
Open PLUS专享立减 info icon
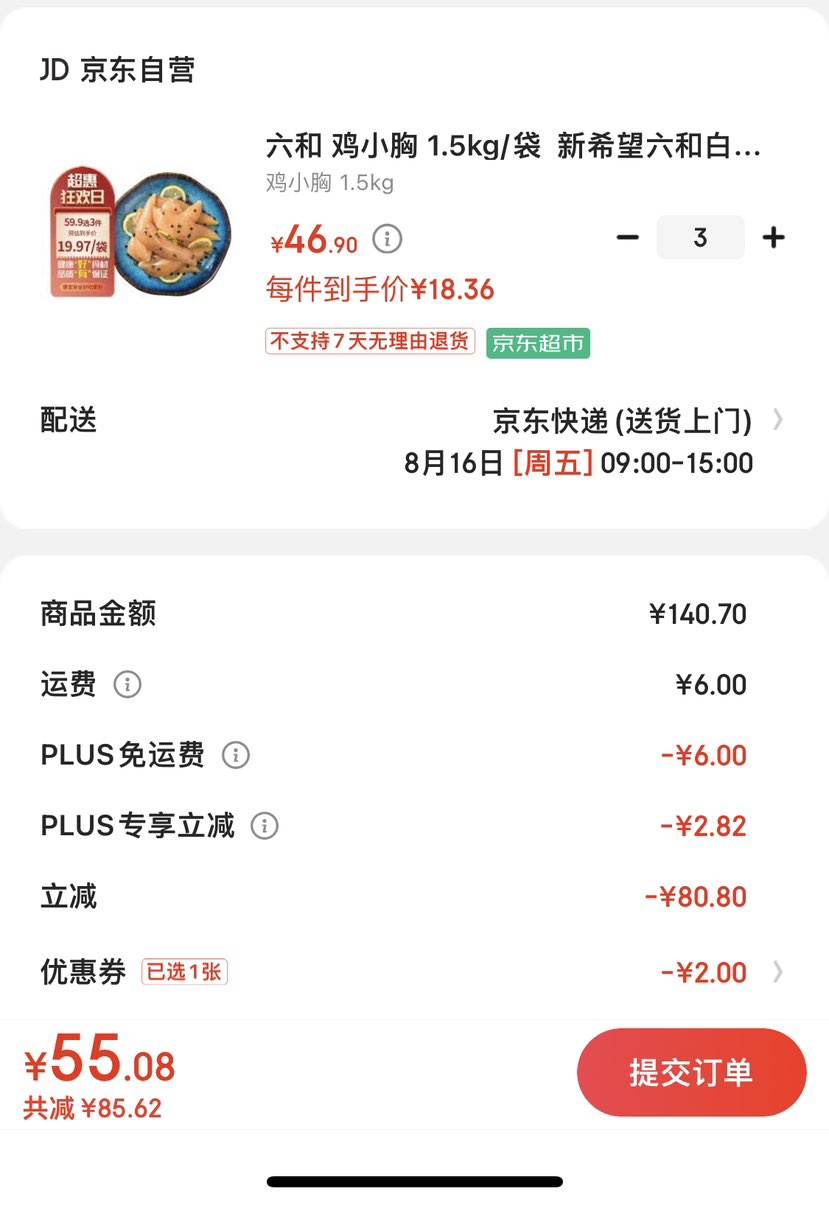[x=262, y=826]
